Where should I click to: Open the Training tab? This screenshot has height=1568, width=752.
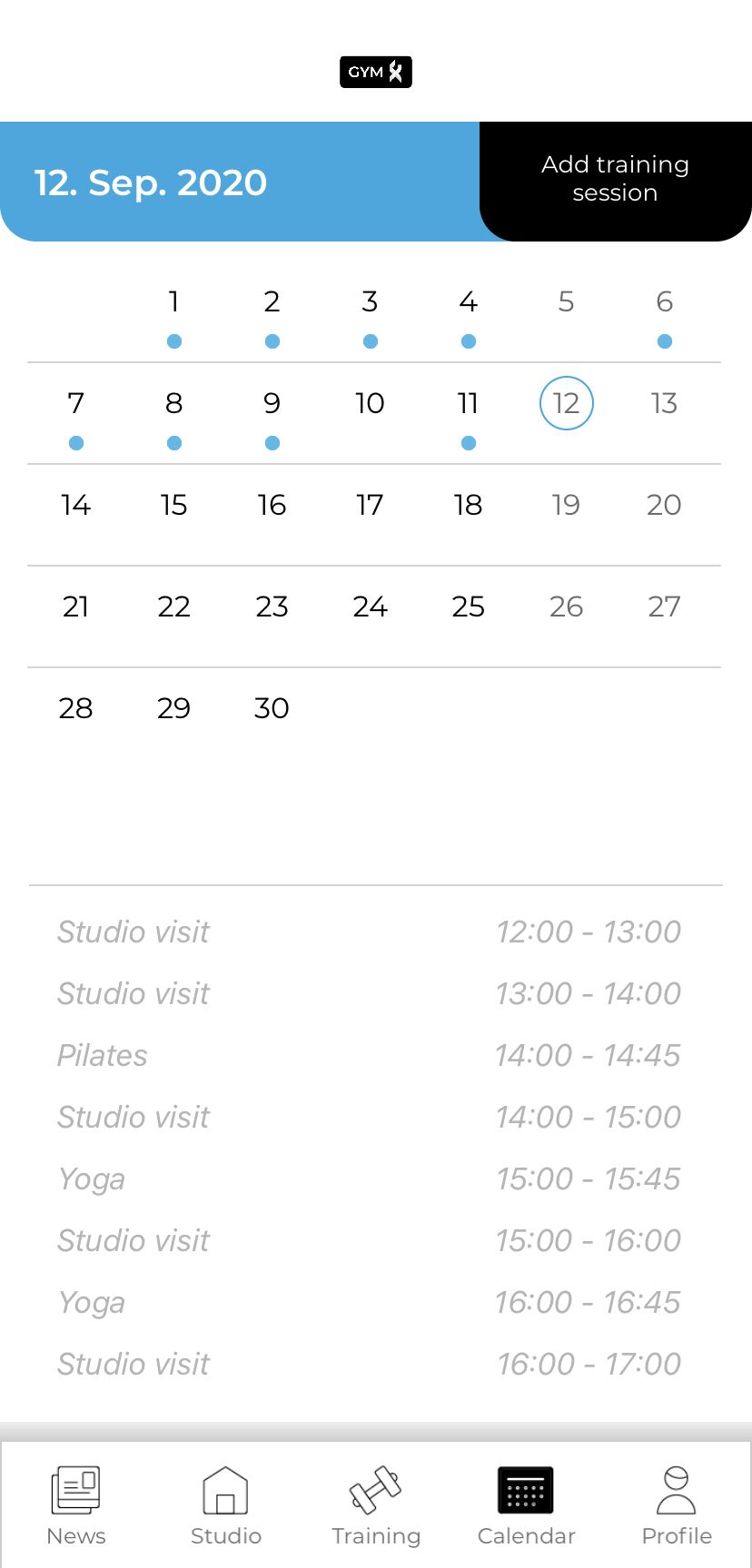pyautogui.click(x=376, y=1505)
